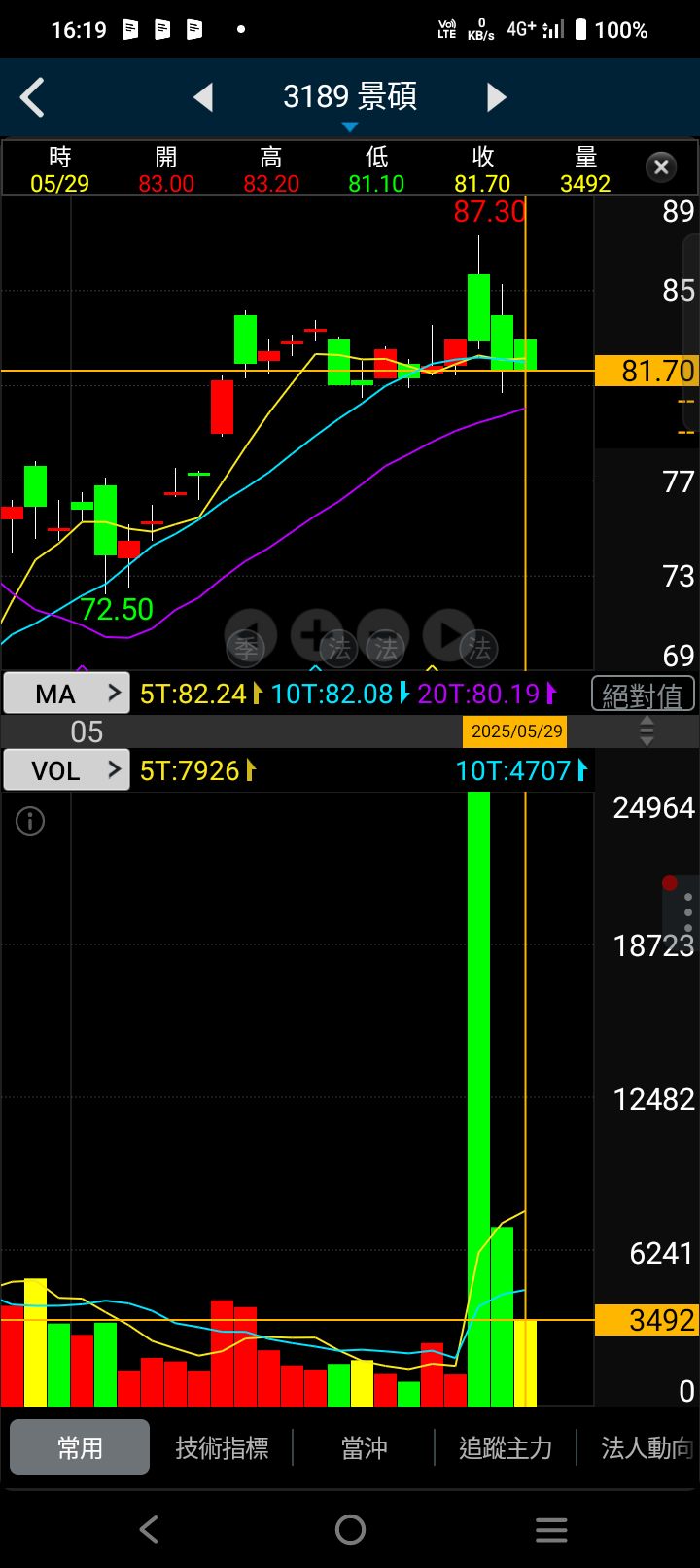Select the 常用 tab
The height and width of the screenshot is (1568, 700).
(80, 1447)
